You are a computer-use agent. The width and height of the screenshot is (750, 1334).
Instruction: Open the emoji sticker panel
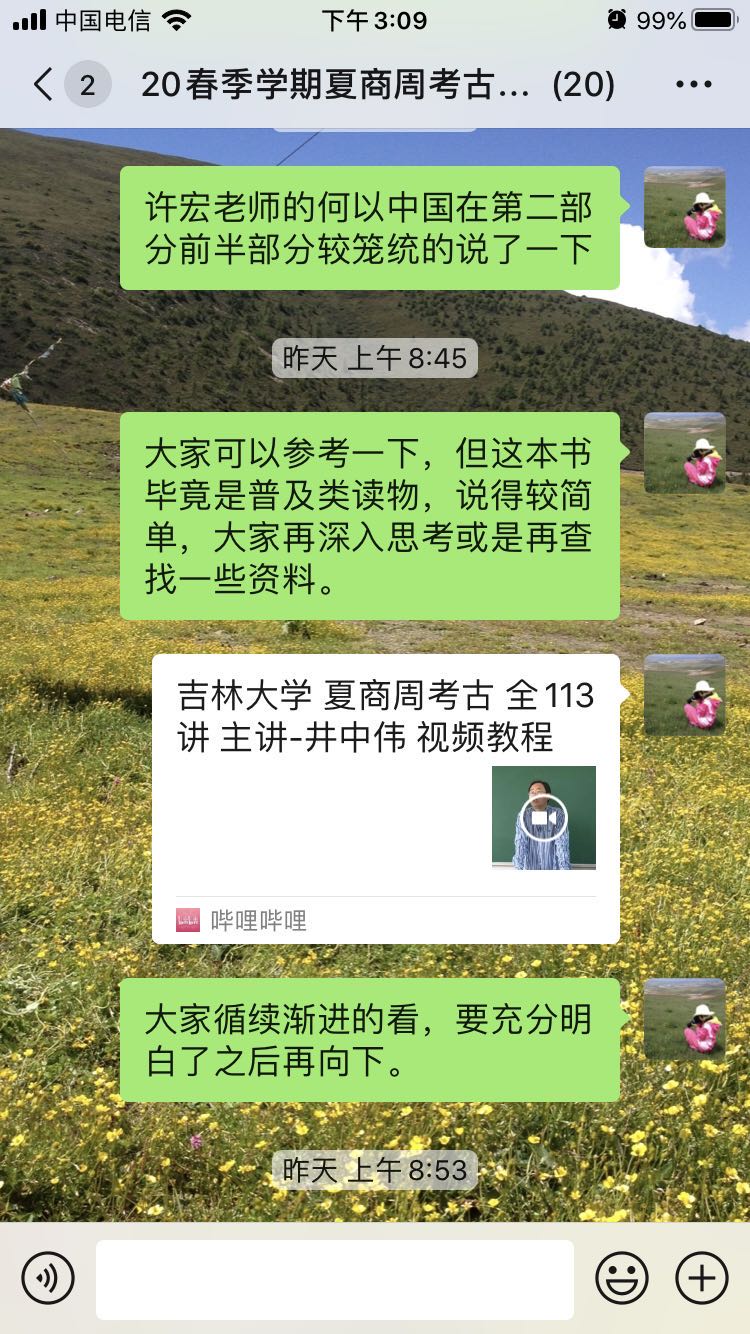pyautogui.click(x=622, y=1278)
